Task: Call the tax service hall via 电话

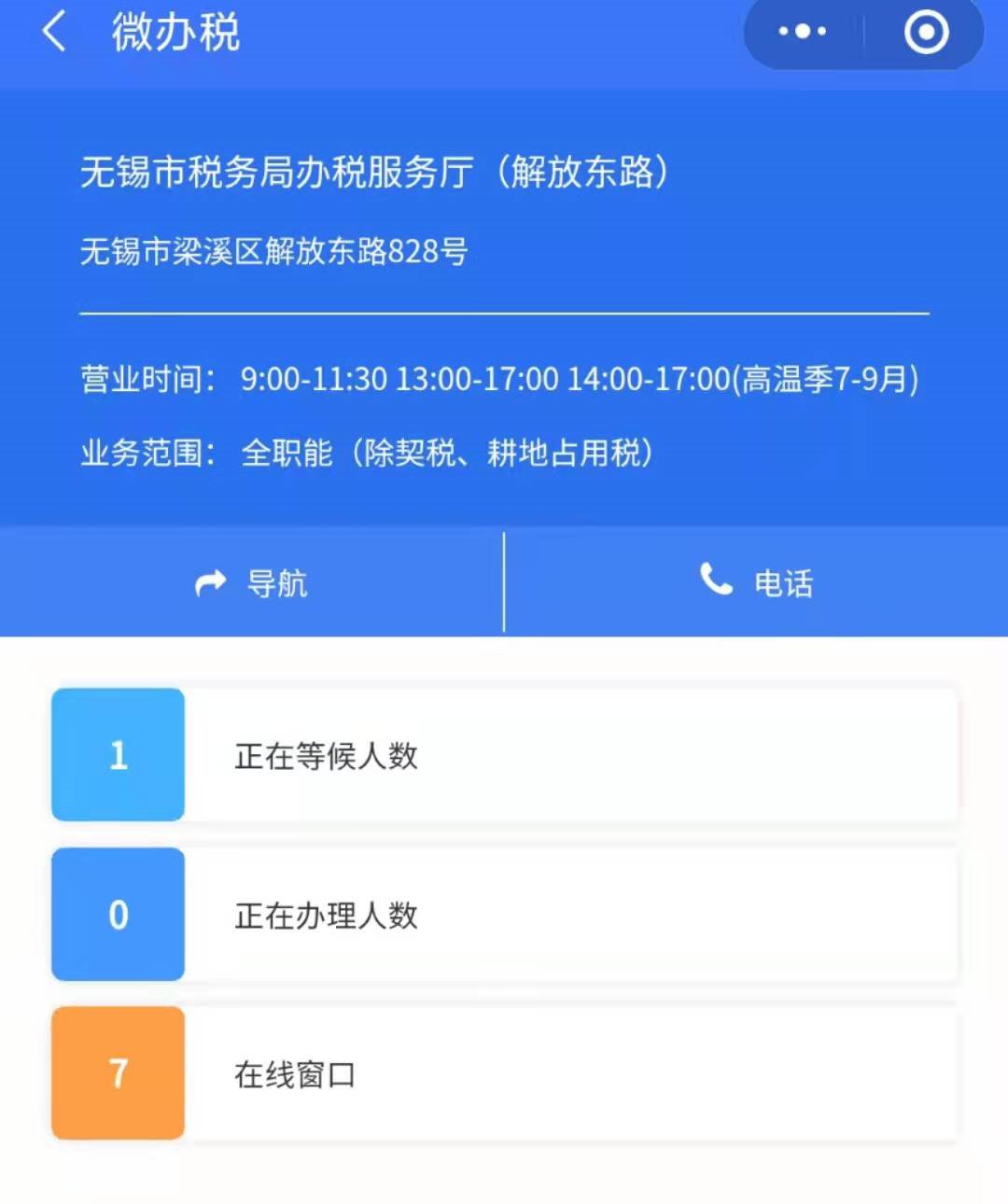Action: click(x=756, y=583)
